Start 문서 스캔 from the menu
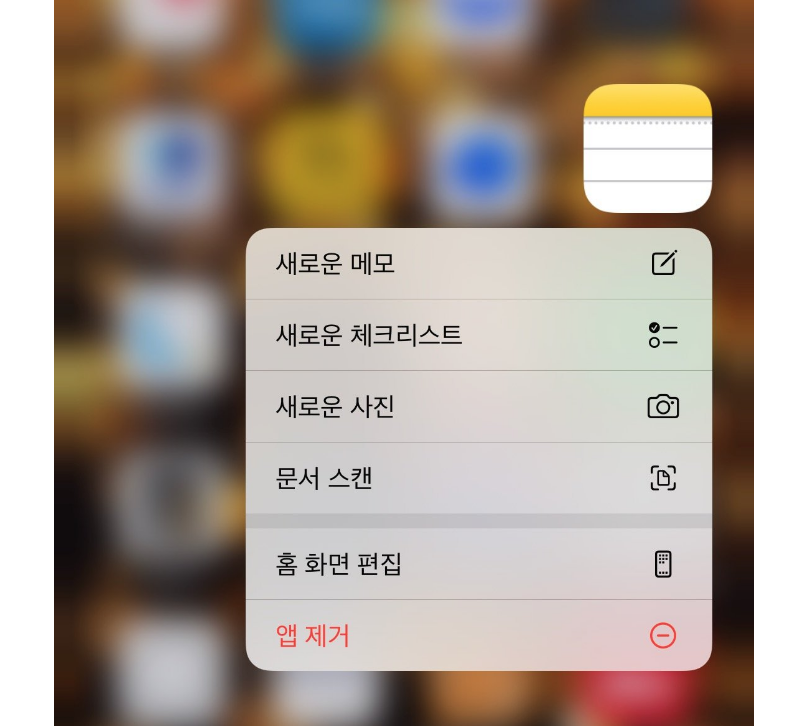The height and width of the screenshot is (726, 806). [x=478, y=478]
